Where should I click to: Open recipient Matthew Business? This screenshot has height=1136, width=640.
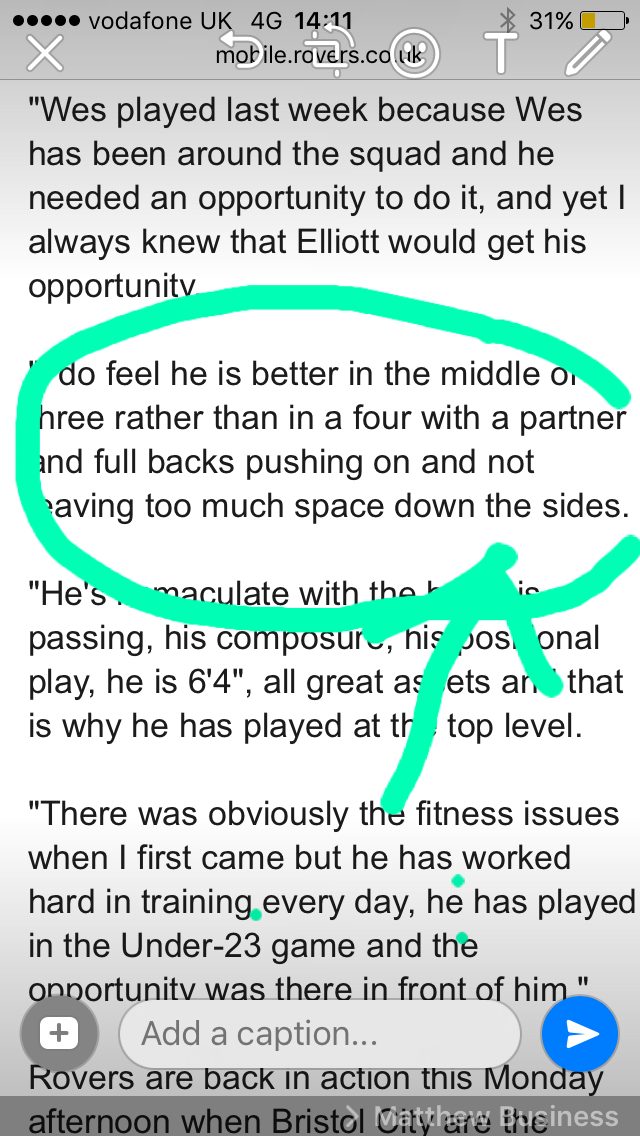481,1116
